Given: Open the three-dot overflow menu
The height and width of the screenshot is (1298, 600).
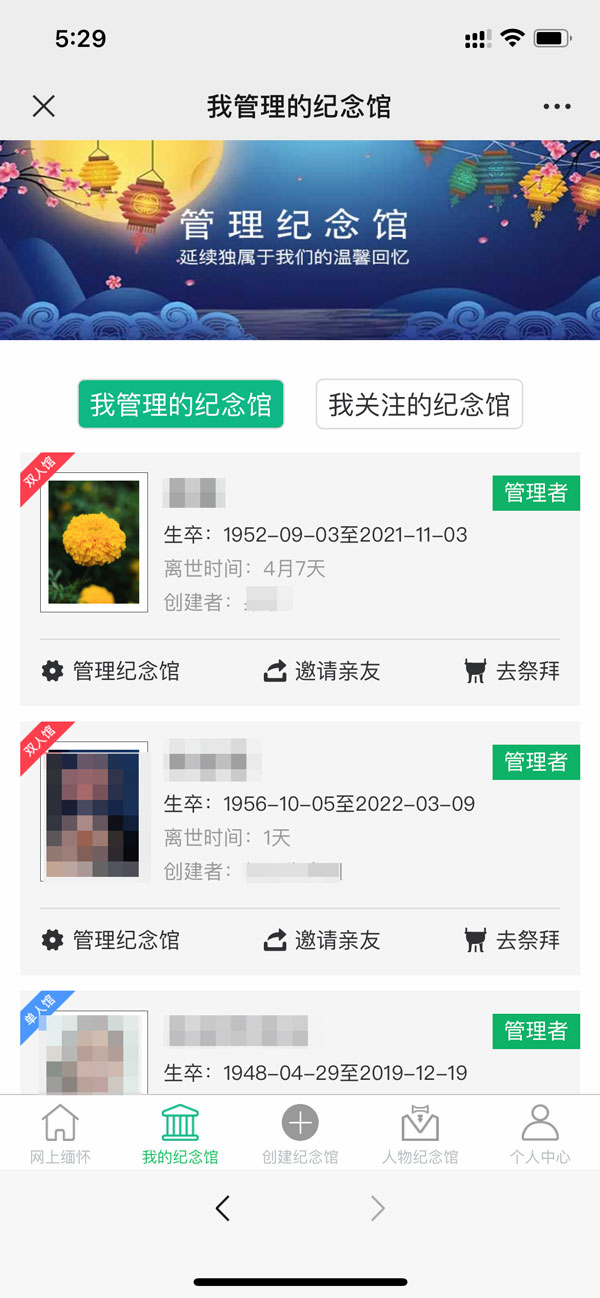Looking at the screenshot, I should click(x=557, y=107).
